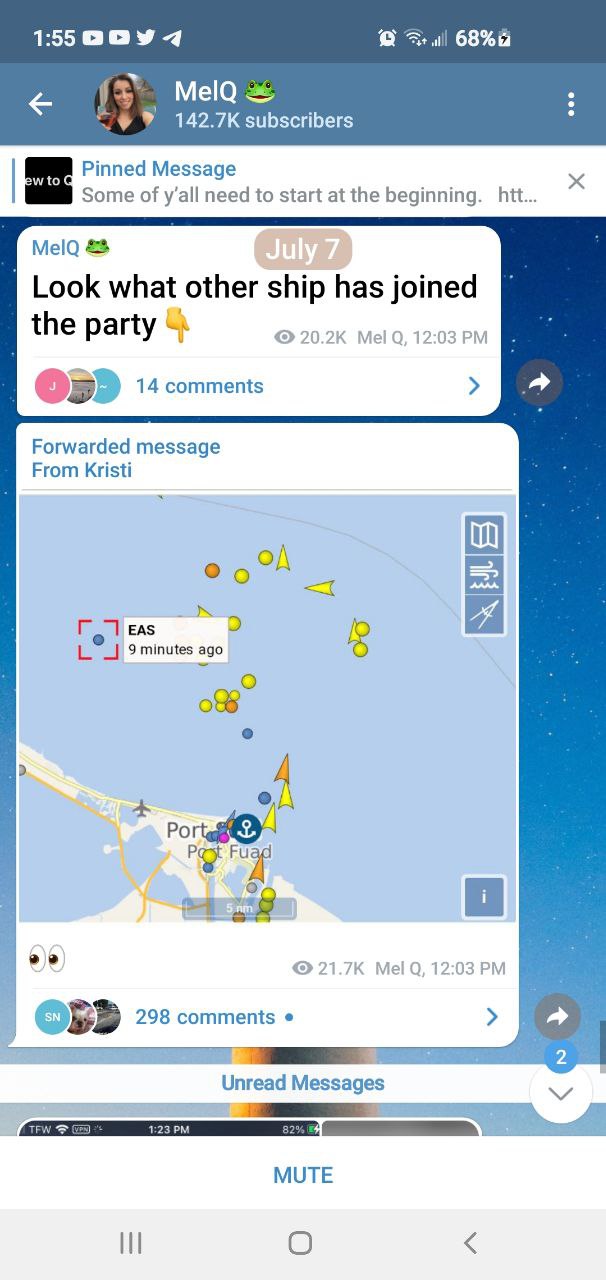Forward the map image post
The width and height of the screenshot is (606, 1280).
(558, 1017)
